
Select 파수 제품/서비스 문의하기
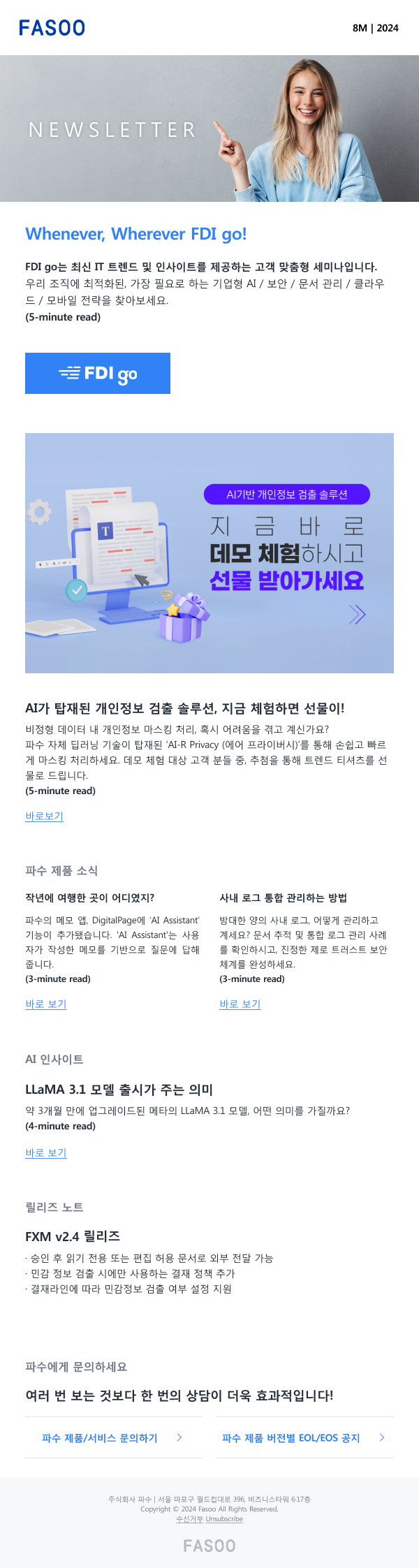pyautogui.click(x=113, y=1437)
